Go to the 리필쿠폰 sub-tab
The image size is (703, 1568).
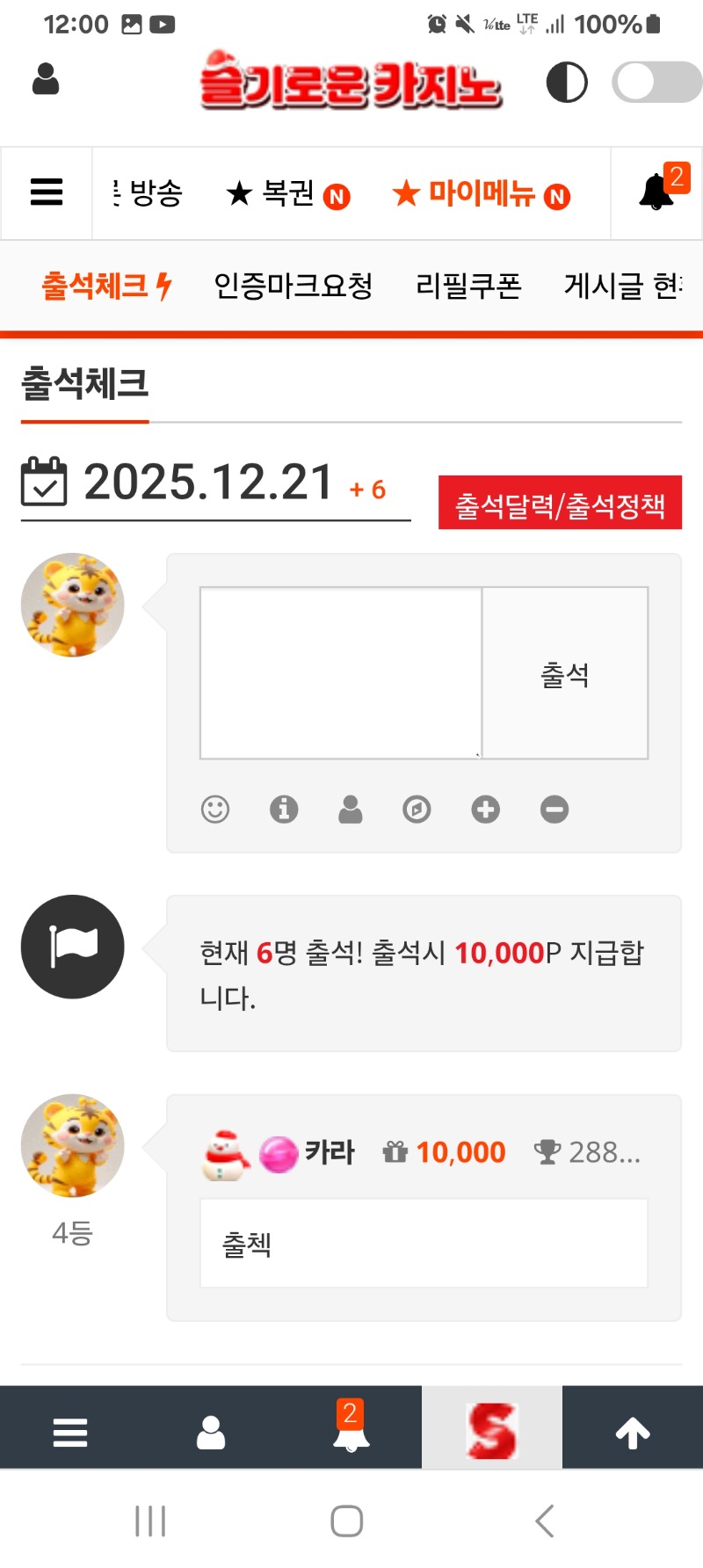468,286
